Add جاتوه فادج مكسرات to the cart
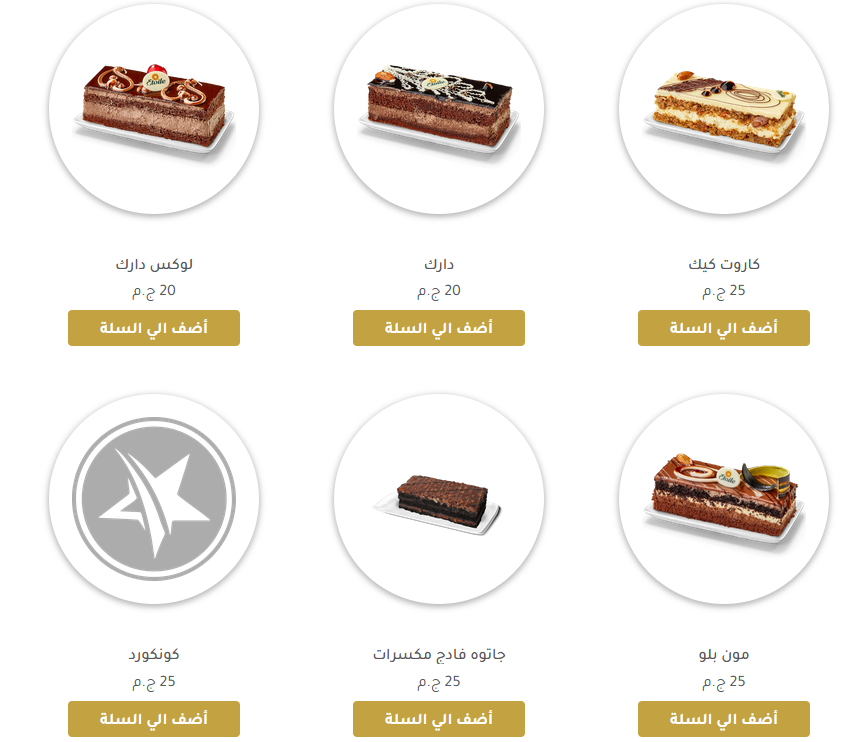Screen dimensions: 857x742 pyautogui.click(x=439, y=719)
